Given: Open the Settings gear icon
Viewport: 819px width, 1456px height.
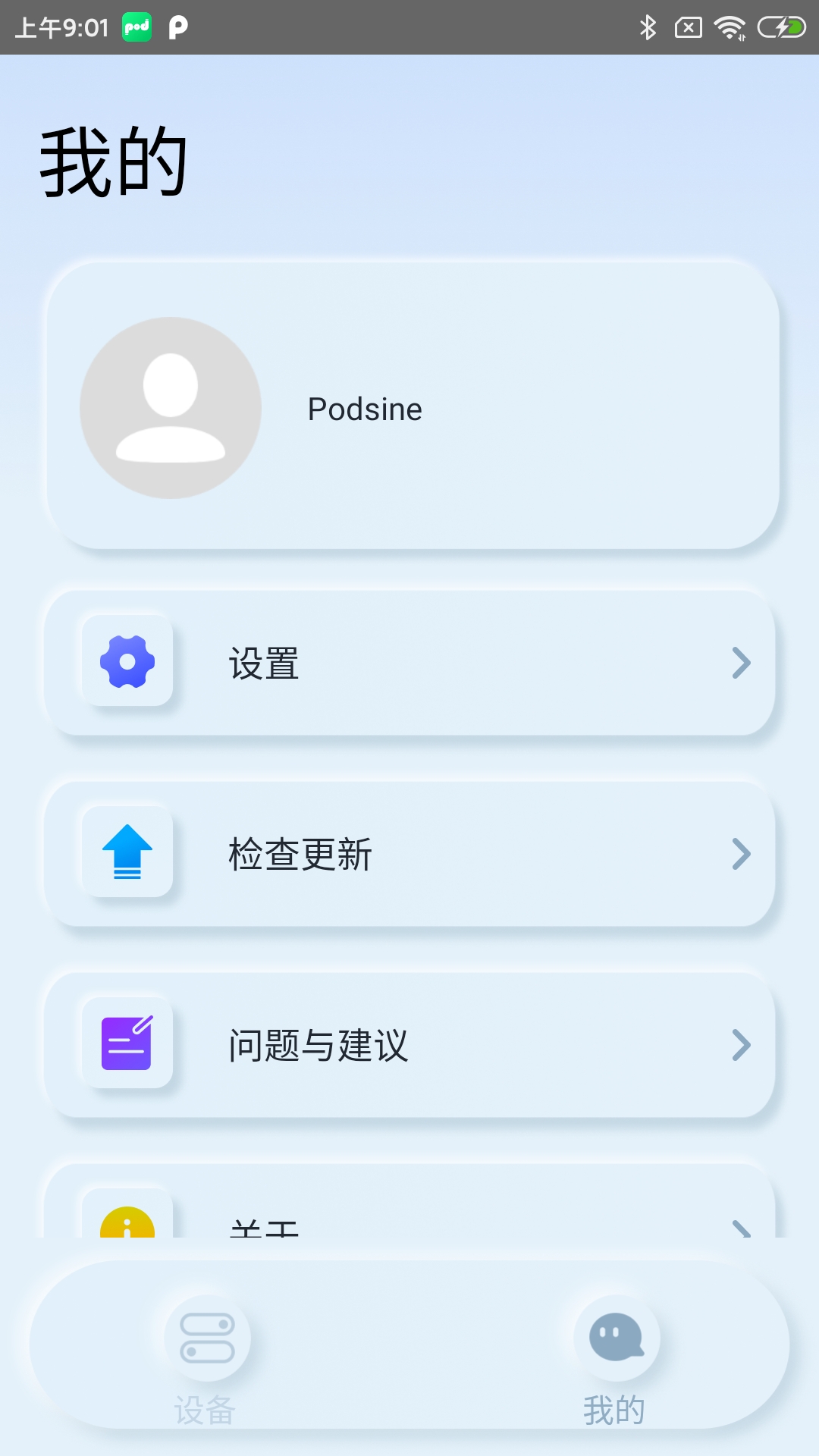Looking at the screenshot, I should (127, 662).
